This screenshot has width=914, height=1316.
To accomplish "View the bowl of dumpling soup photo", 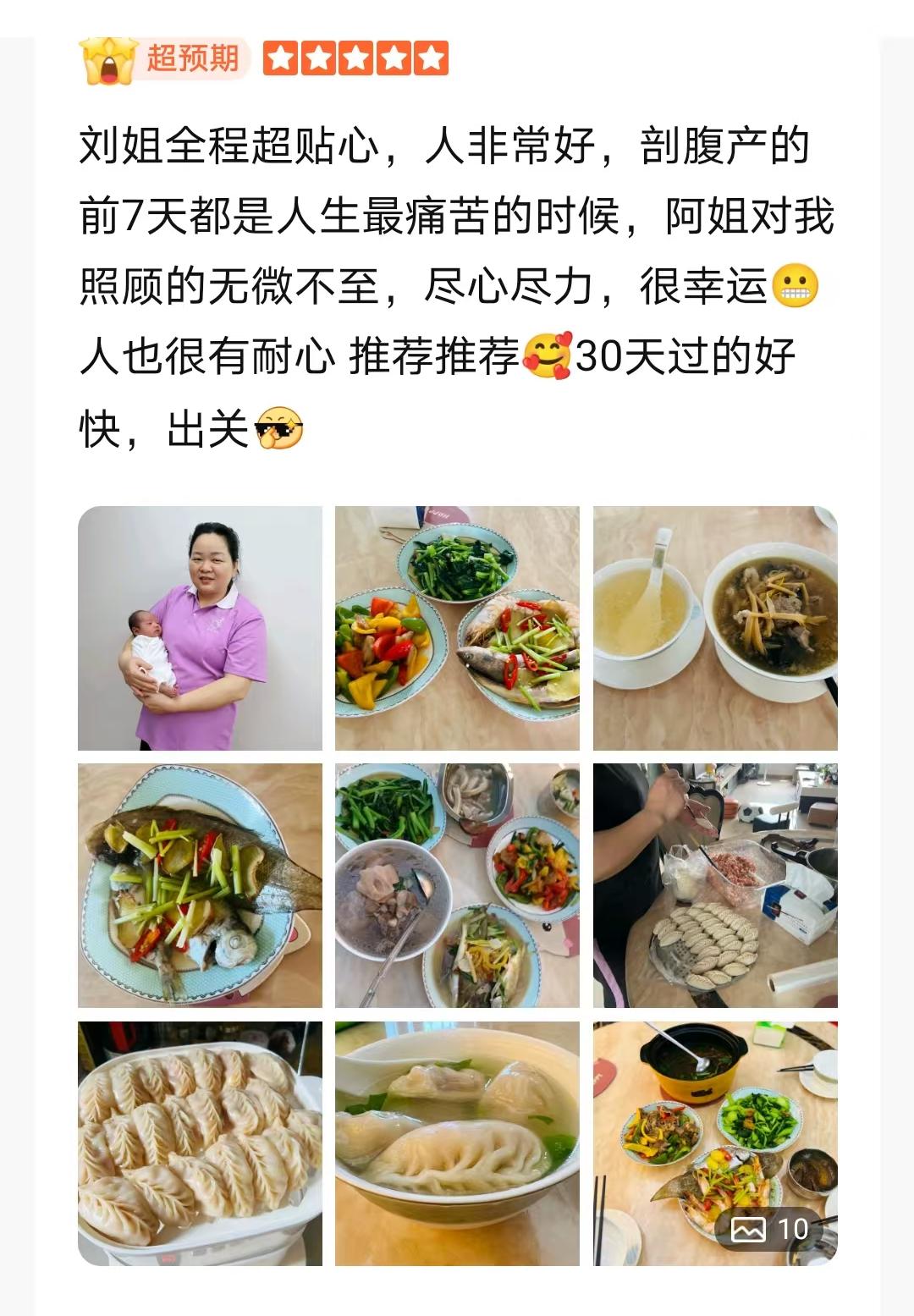I will point(457,1143).
